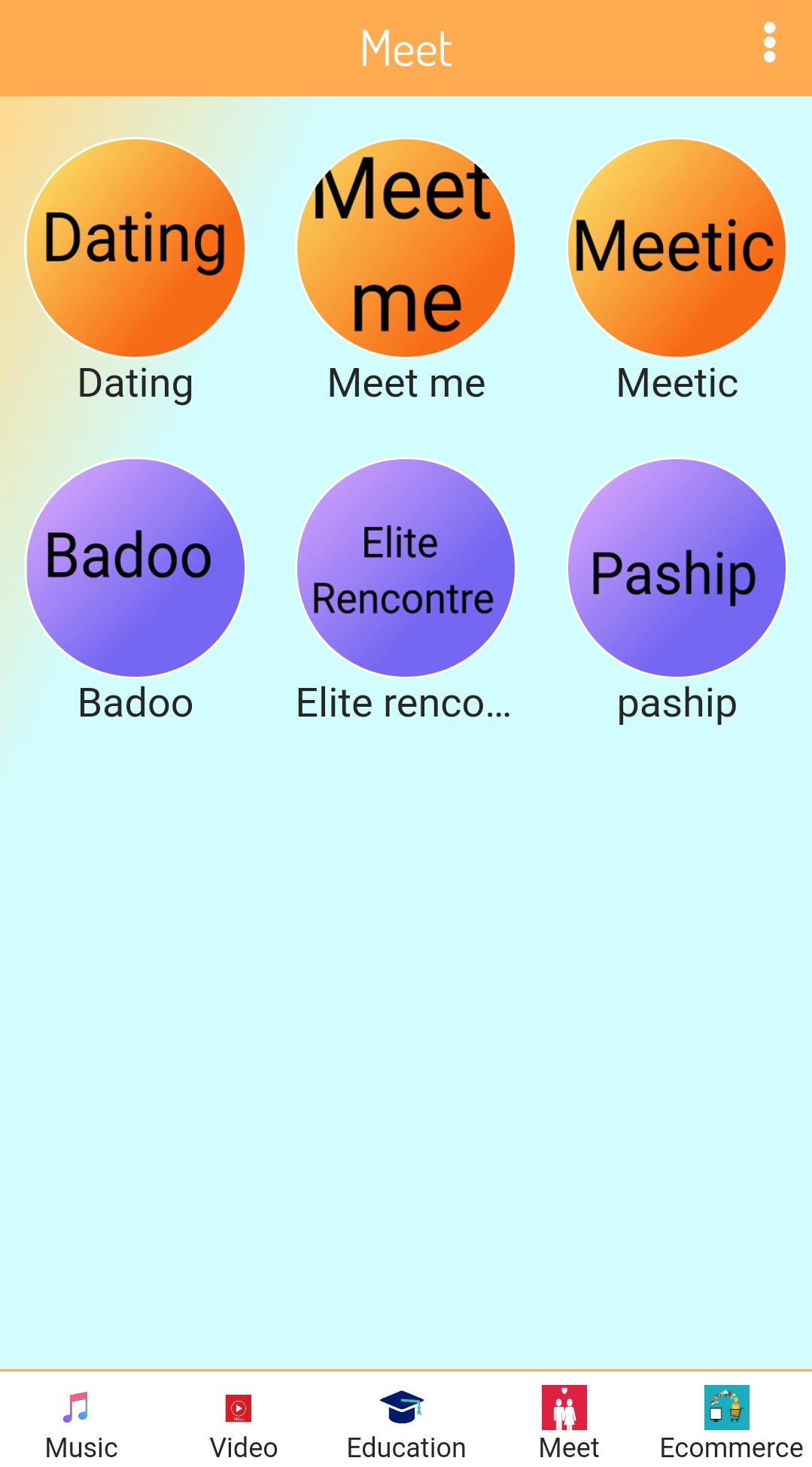Open the Paship tile
Viewport: 812px width, 1467px height.
677,568
